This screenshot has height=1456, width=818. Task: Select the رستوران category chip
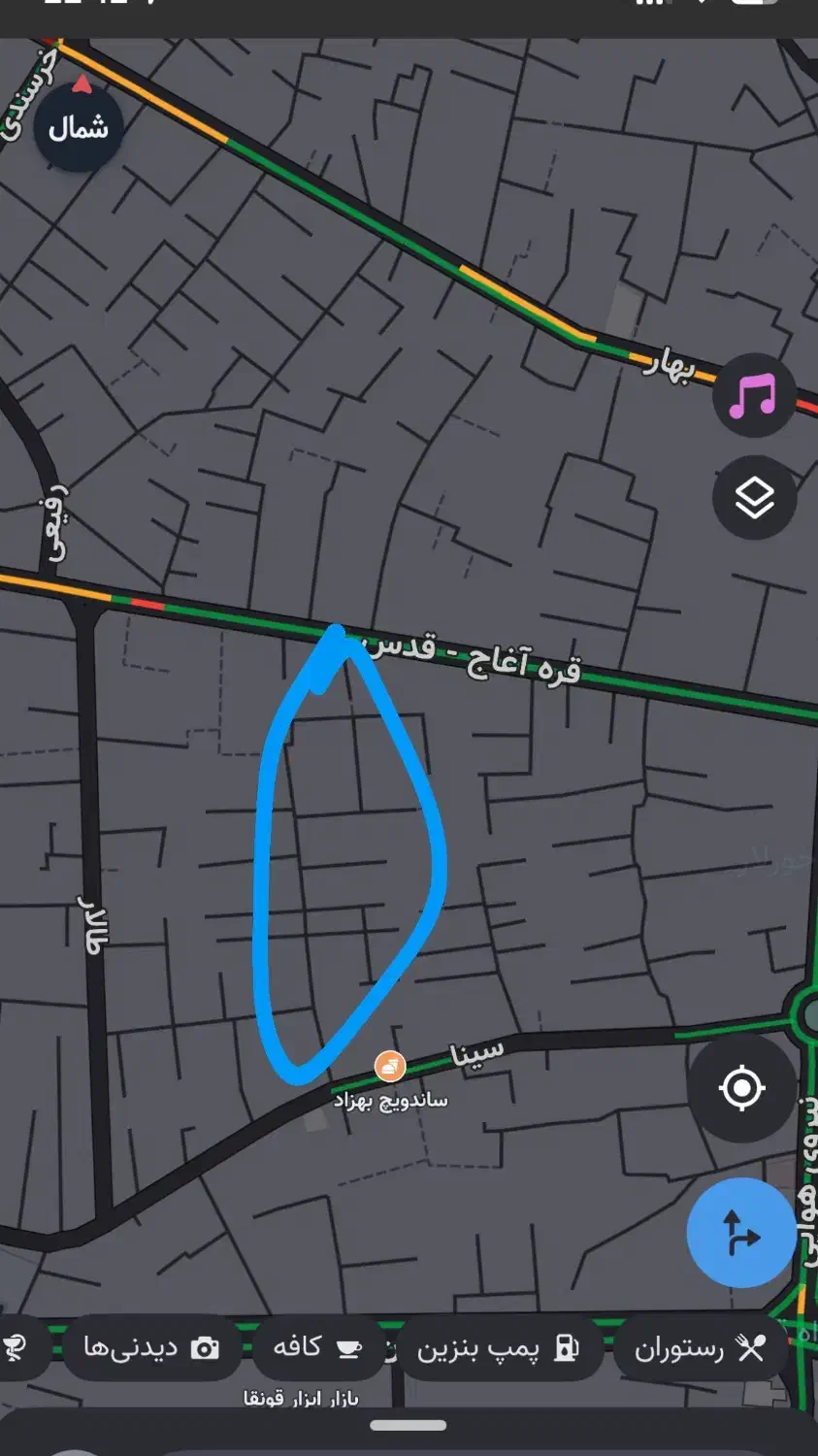pyautogui.click(x=700, y=1348)
